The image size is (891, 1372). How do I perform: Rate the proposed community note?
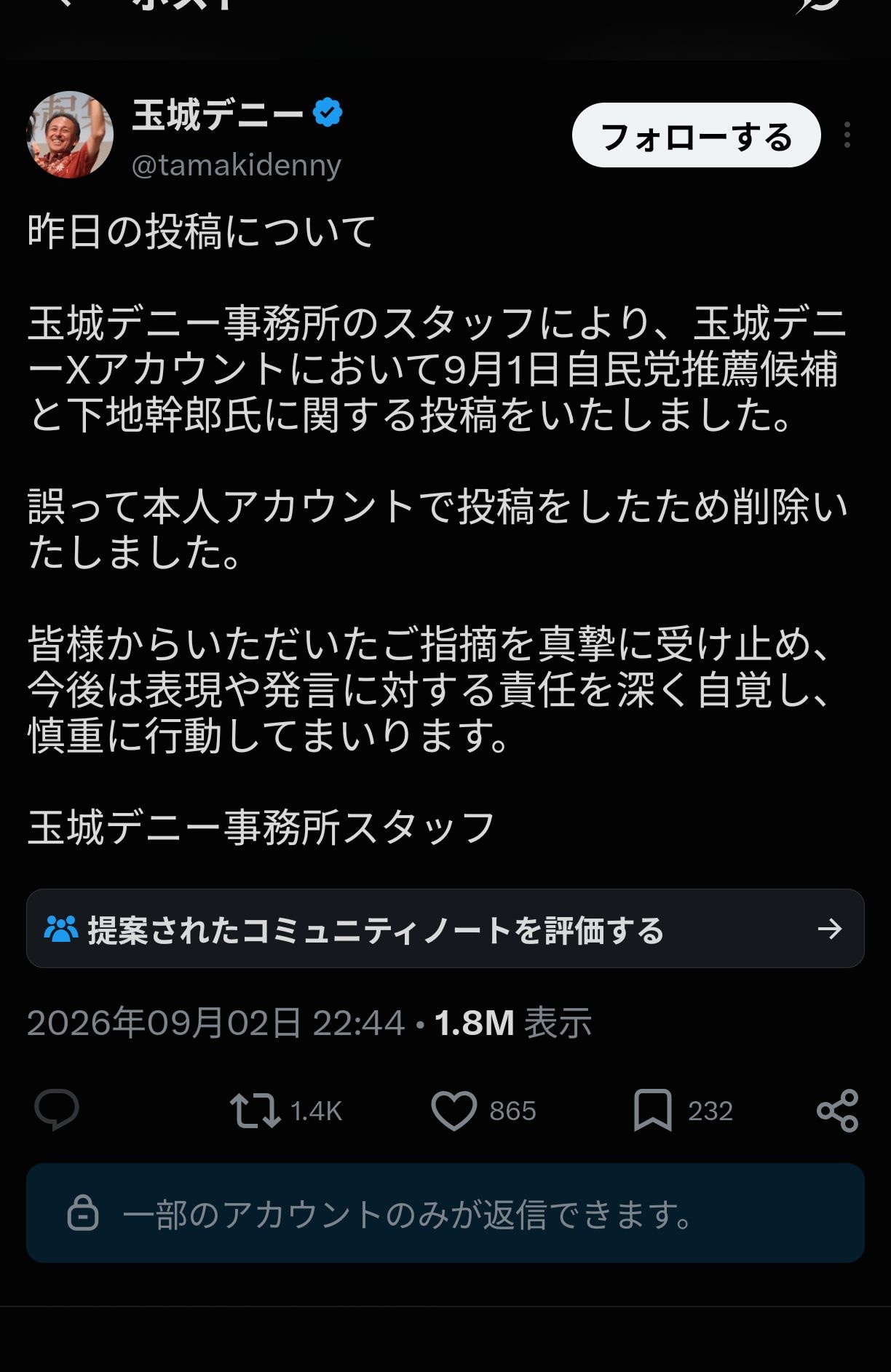(x=445, y=929)
